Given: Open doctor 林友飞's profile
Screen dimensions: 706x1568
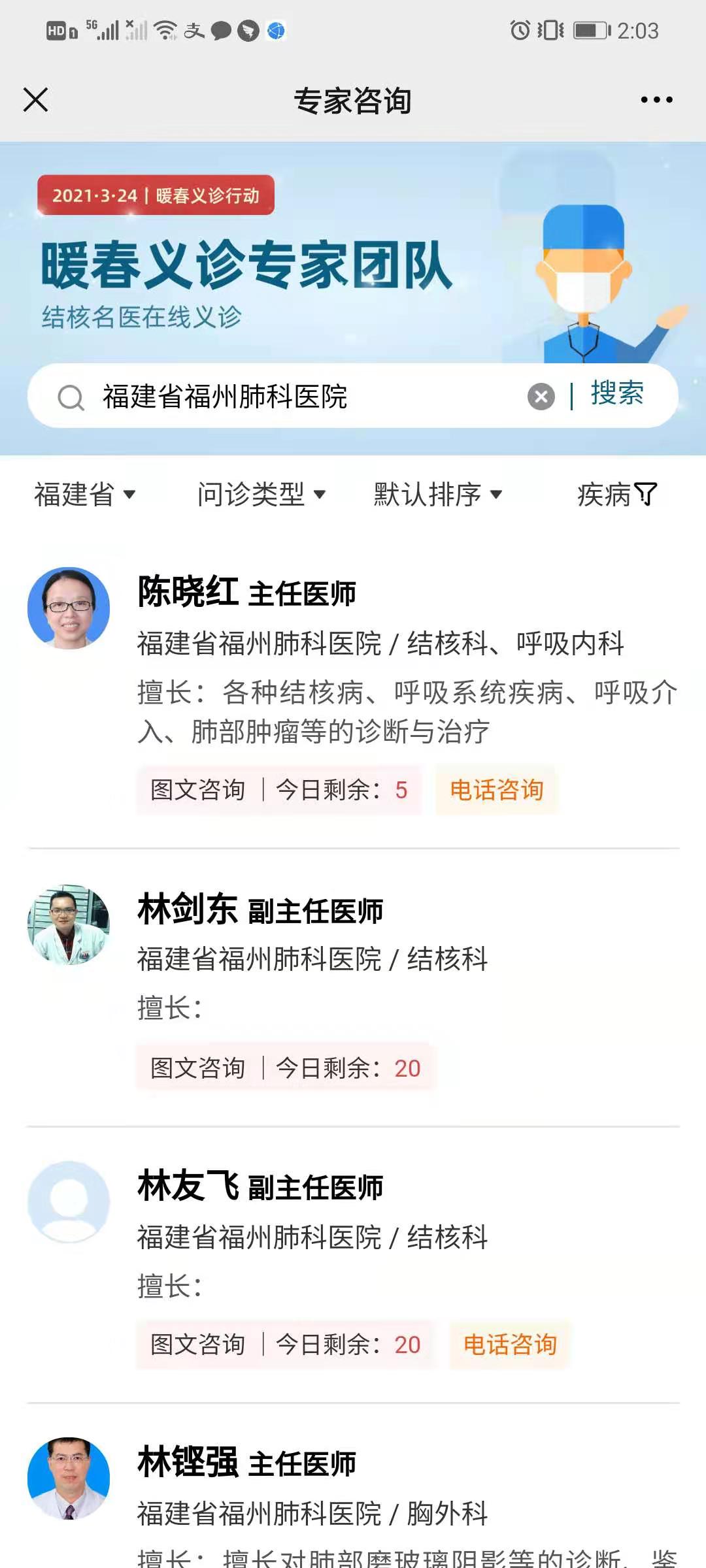Looking at the screenshot, I should coord(188,1186).
